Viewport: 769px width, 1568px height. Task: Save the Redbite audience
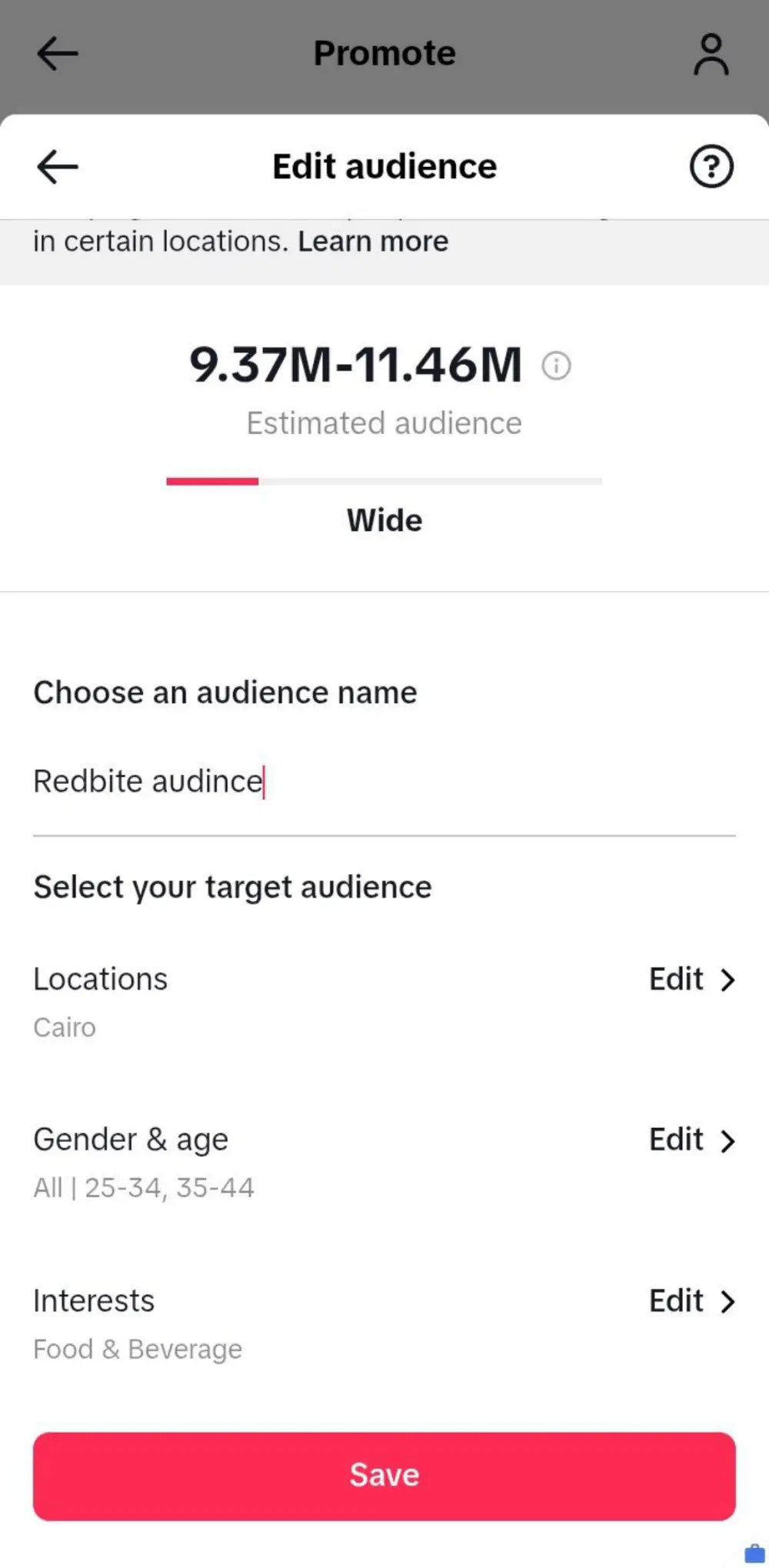point(384,1473)
